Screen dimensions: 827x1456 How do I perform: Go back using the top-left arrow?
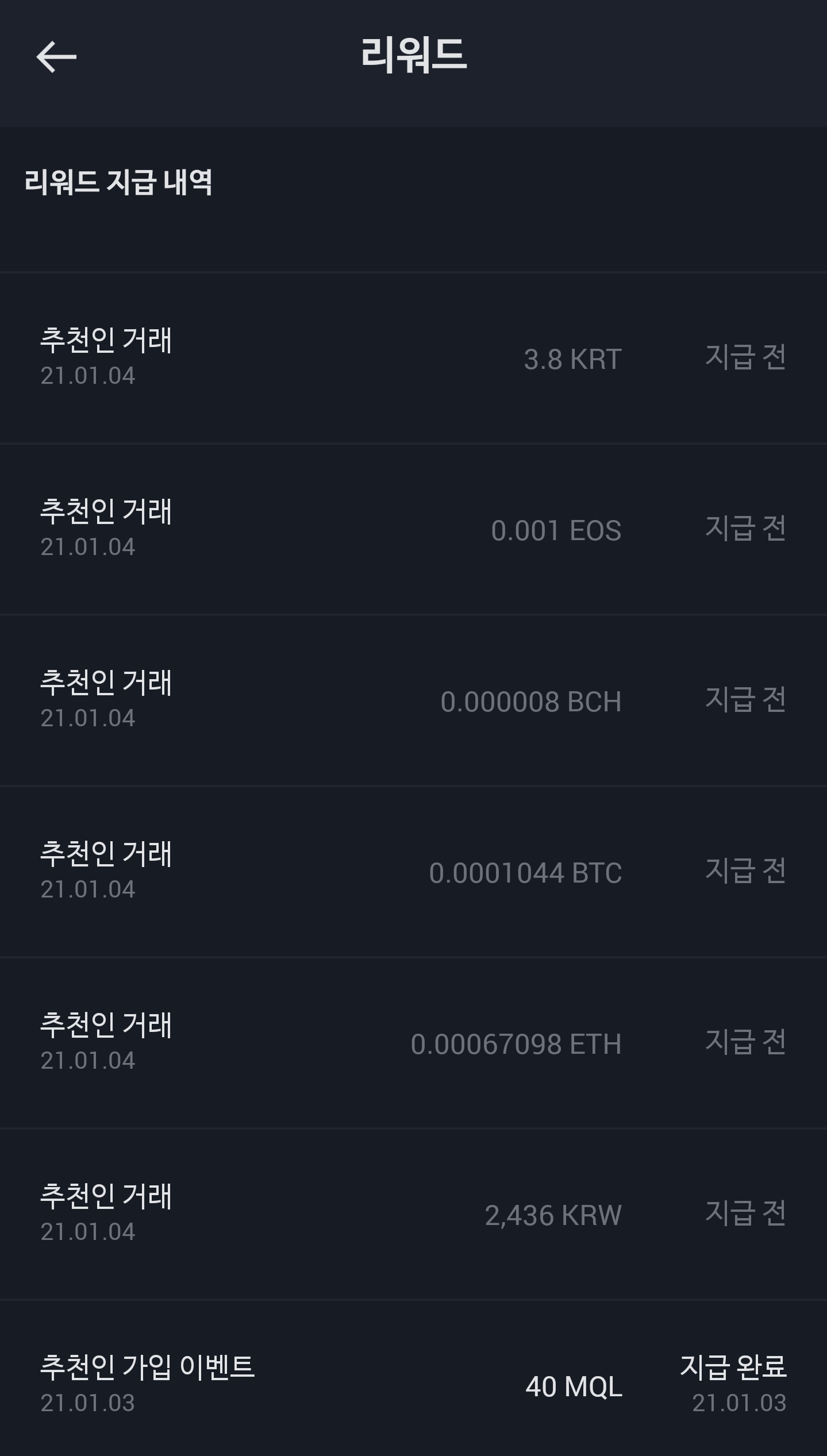[x=56, y=56]
